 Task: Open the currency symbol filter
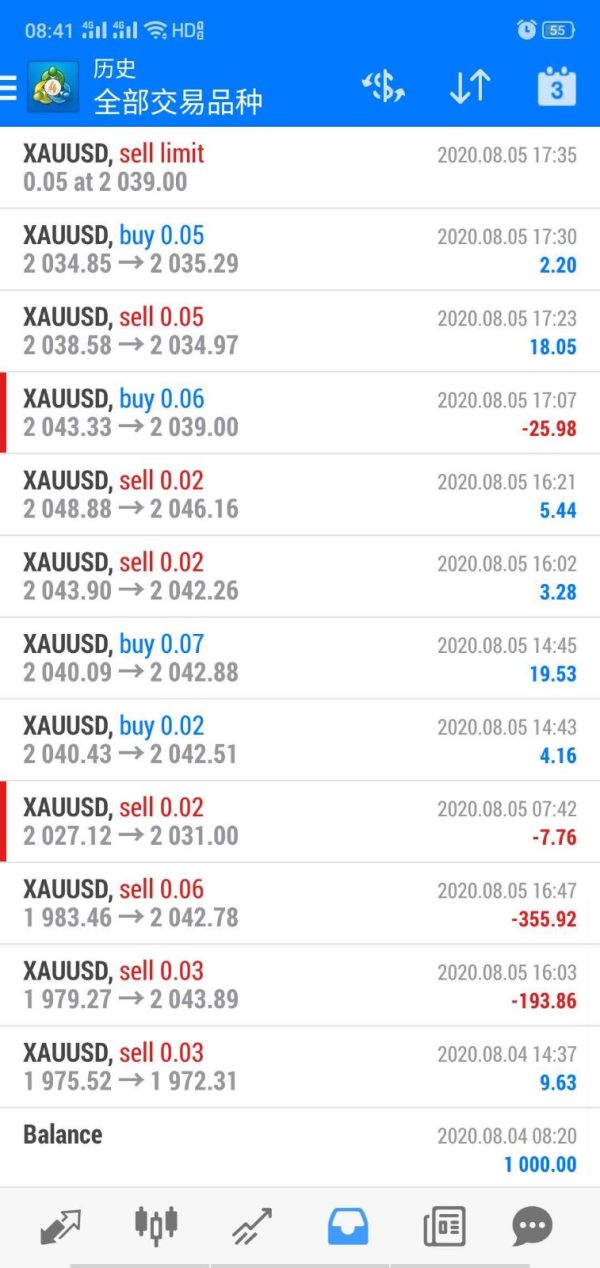[383, 88]
